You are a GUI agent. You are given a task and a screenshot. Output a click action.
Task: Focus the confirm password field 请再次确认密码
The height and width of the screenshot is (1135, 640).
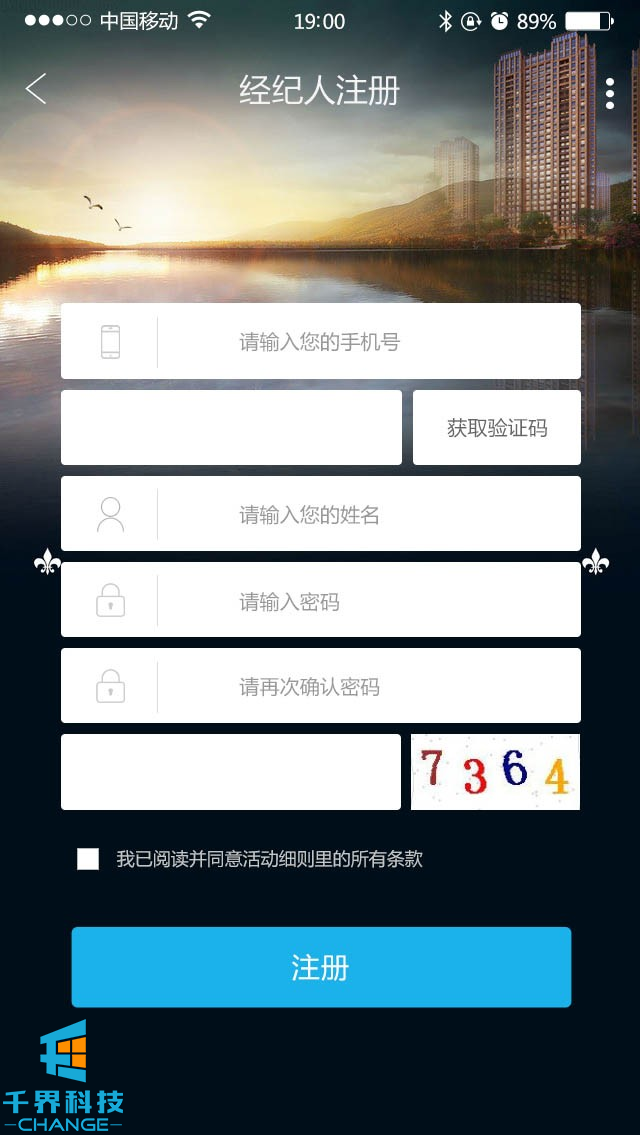[366, 686]
